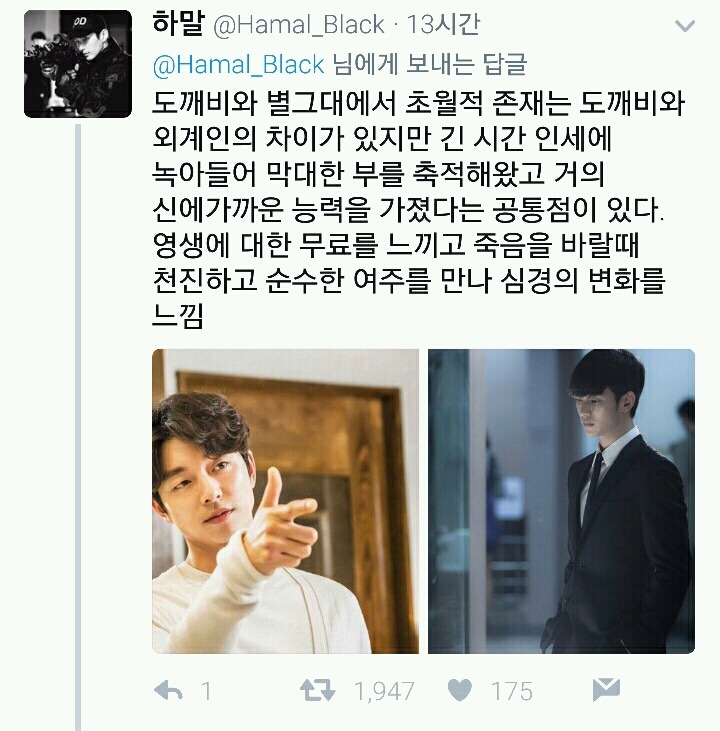Open the 하말 display name
720x731 pixels.
(178, 24)
